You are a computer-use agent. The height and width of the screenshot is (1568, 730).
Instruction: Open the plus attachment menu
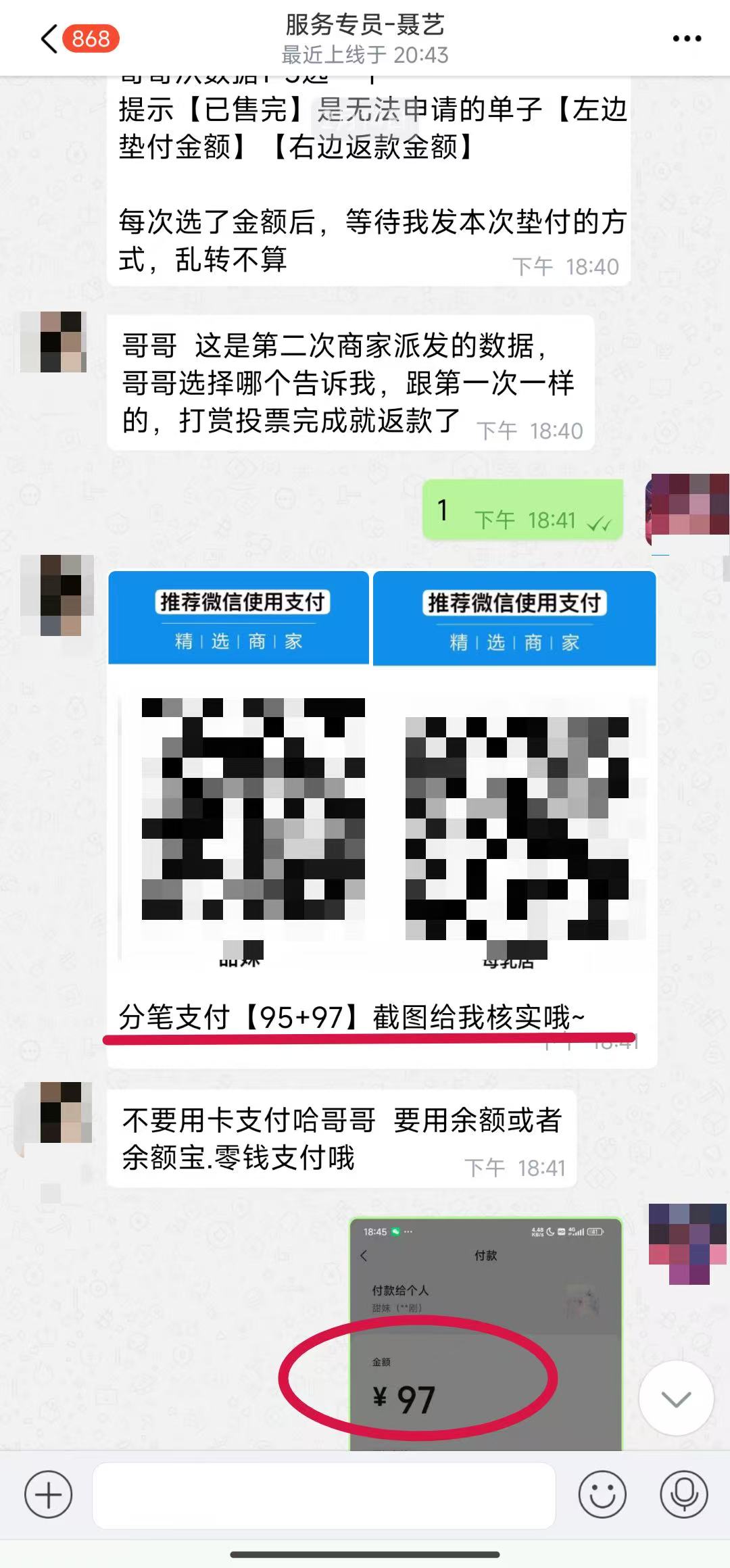tap(49, 1494)
